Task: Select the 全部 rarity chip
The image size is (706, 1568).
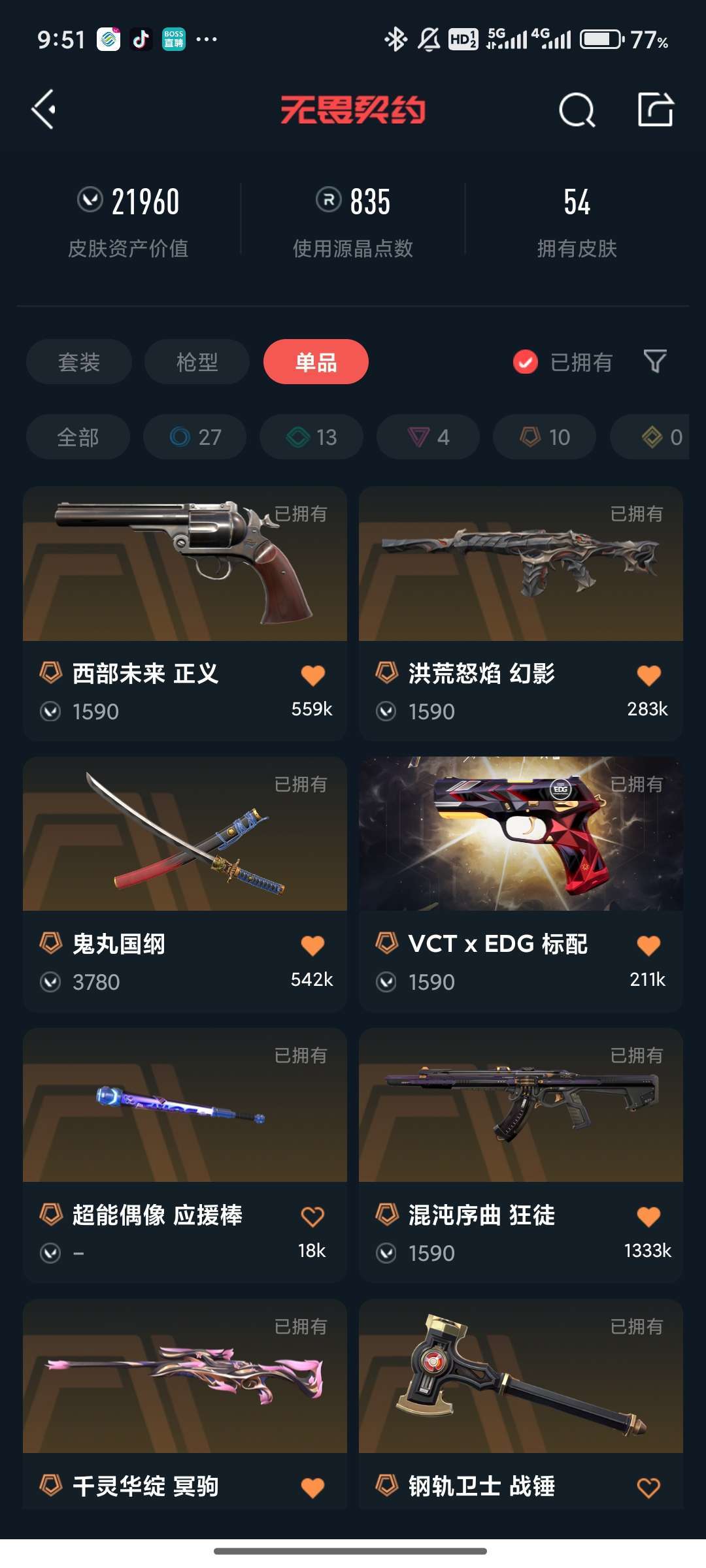Action: [78, 436]
